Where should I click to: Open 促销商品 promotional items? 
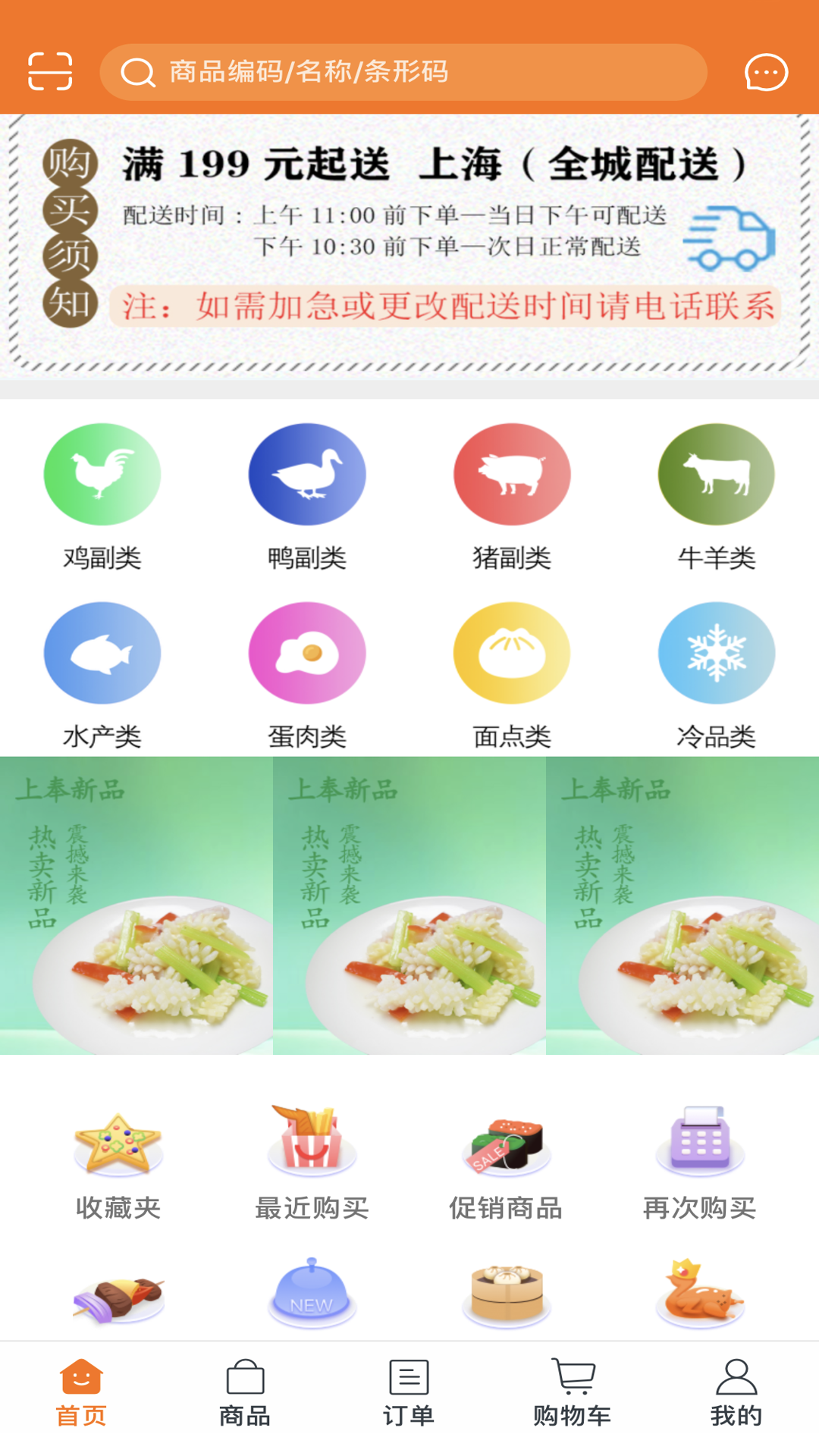(x=504, y=1145)
